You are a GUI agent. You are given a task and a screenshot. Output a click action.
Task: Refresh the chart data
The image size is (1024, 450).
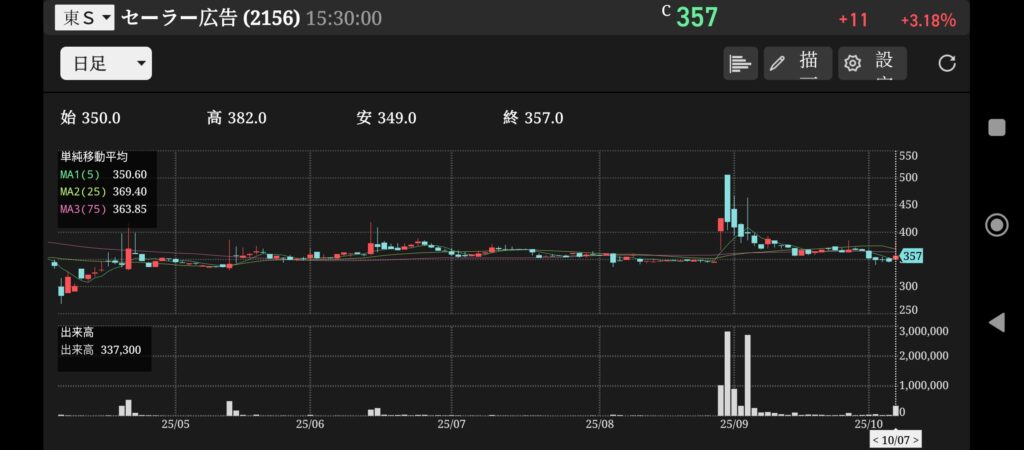point(946,64)
